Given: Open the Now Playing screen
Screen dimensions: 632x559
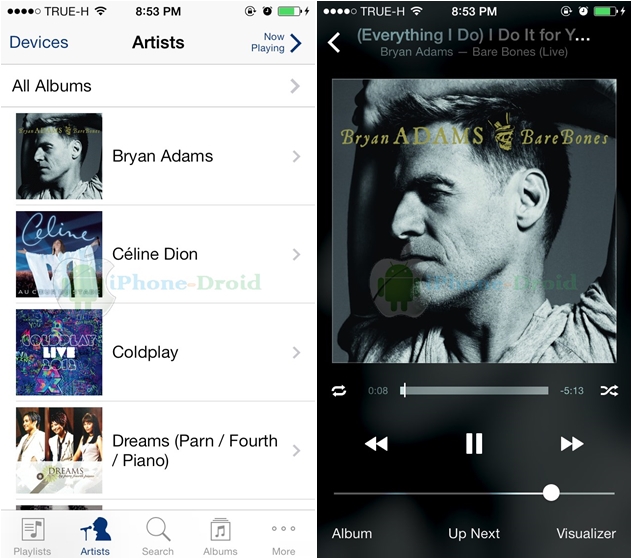Looking at the screenshot, I should pyautogui.click(x=276, y=42).
